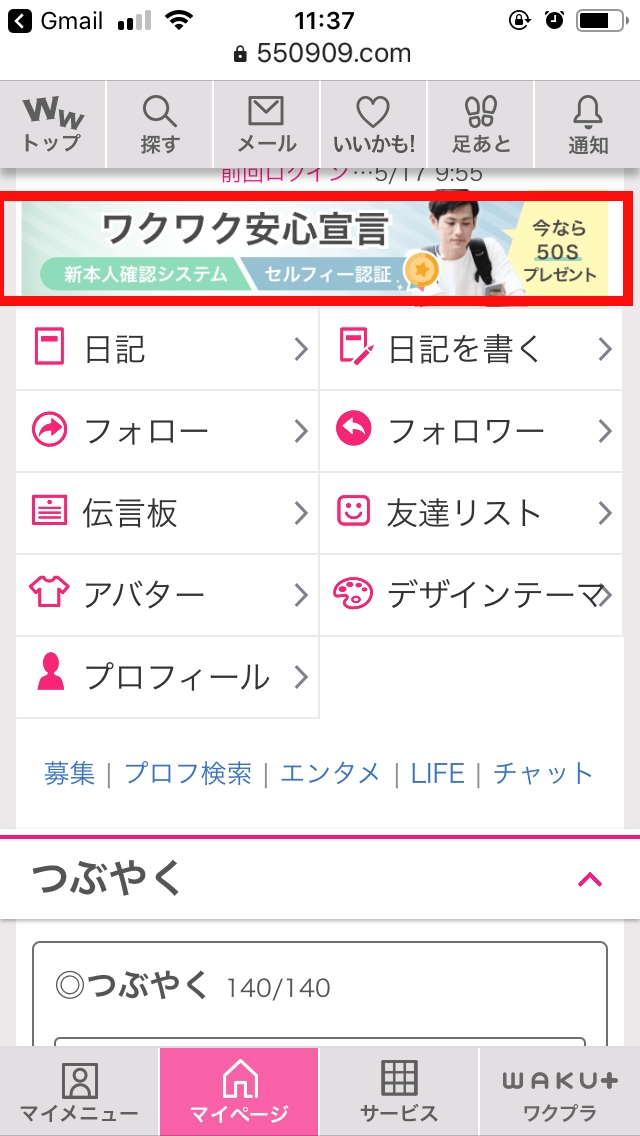Viewport: 640px width, 1136px height.
Task: Open 友達リスト friends list
Action: pyautogui.click(x=470, y=513)
